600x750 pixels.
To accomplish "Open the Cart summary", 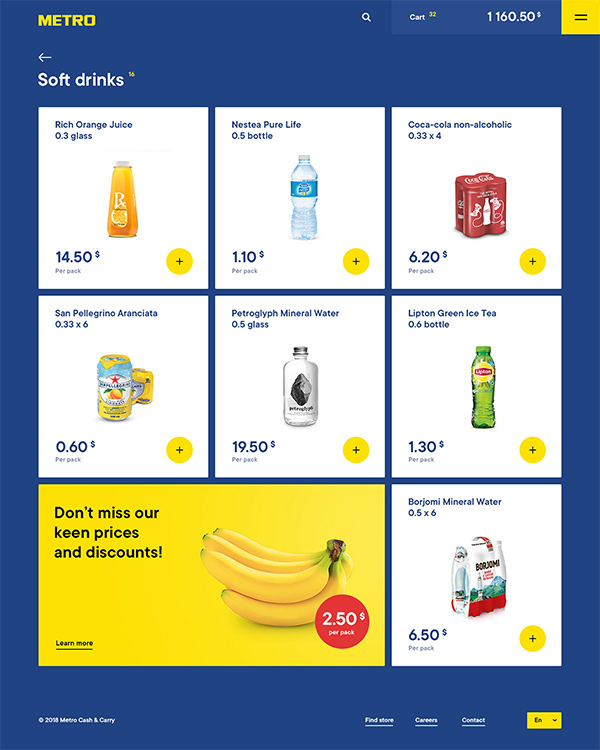I will [475, 17].
